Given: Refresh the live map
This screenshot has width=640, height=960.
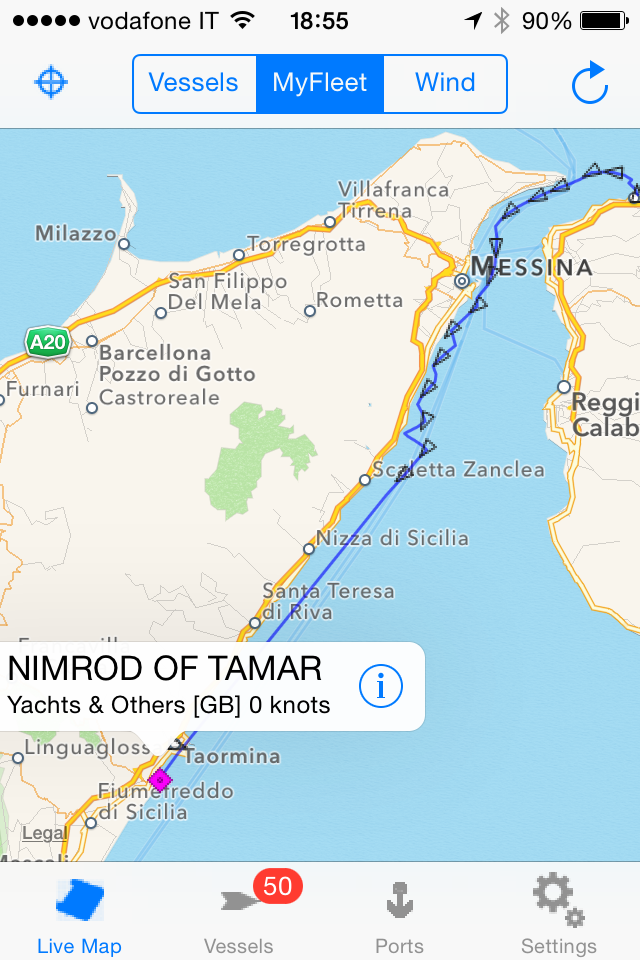Looking at the screenshot, I should pyautogui.click(x=589, y=84).
